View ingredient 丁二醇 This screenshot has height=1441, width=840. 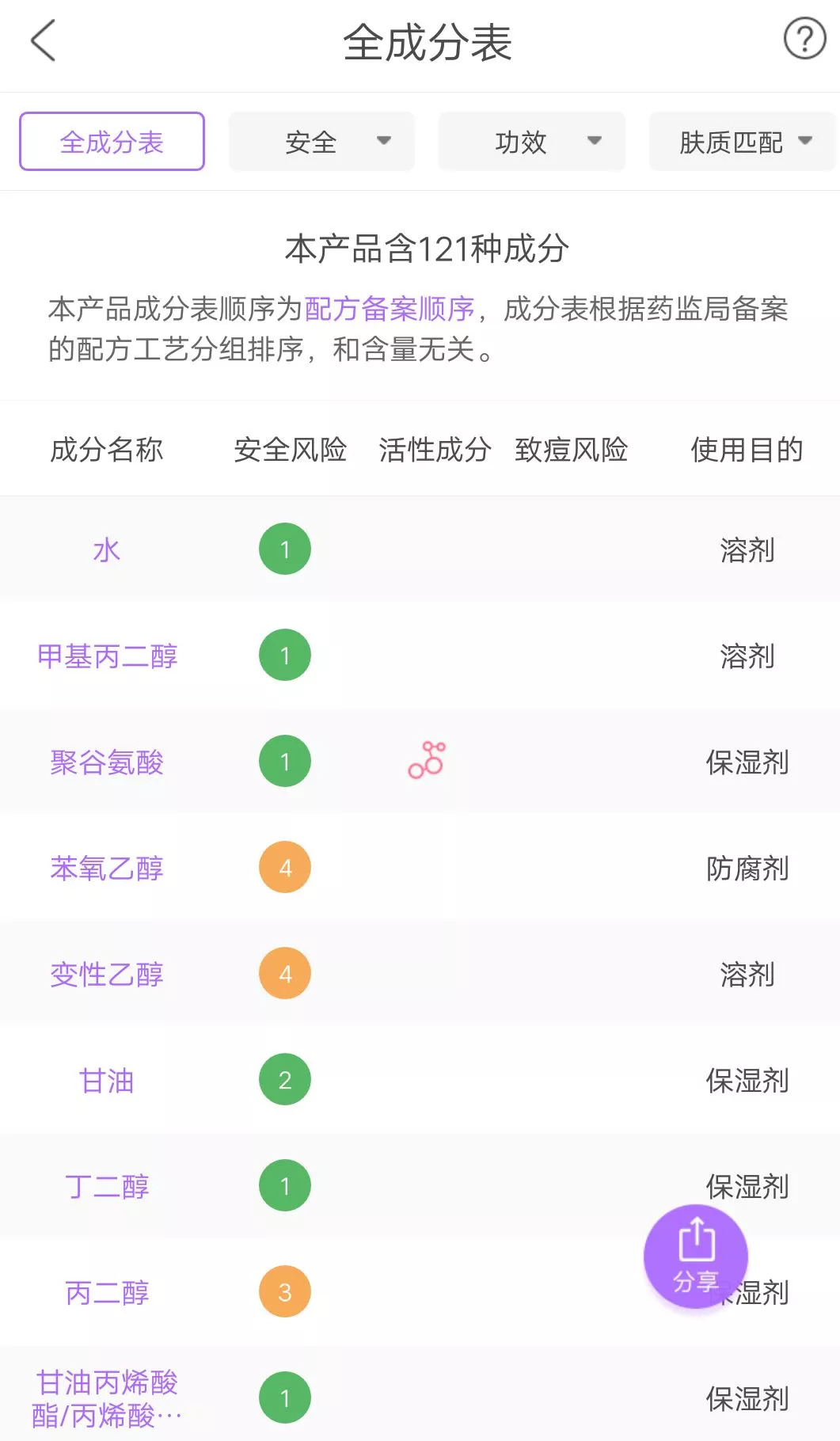click(107, 1186)
